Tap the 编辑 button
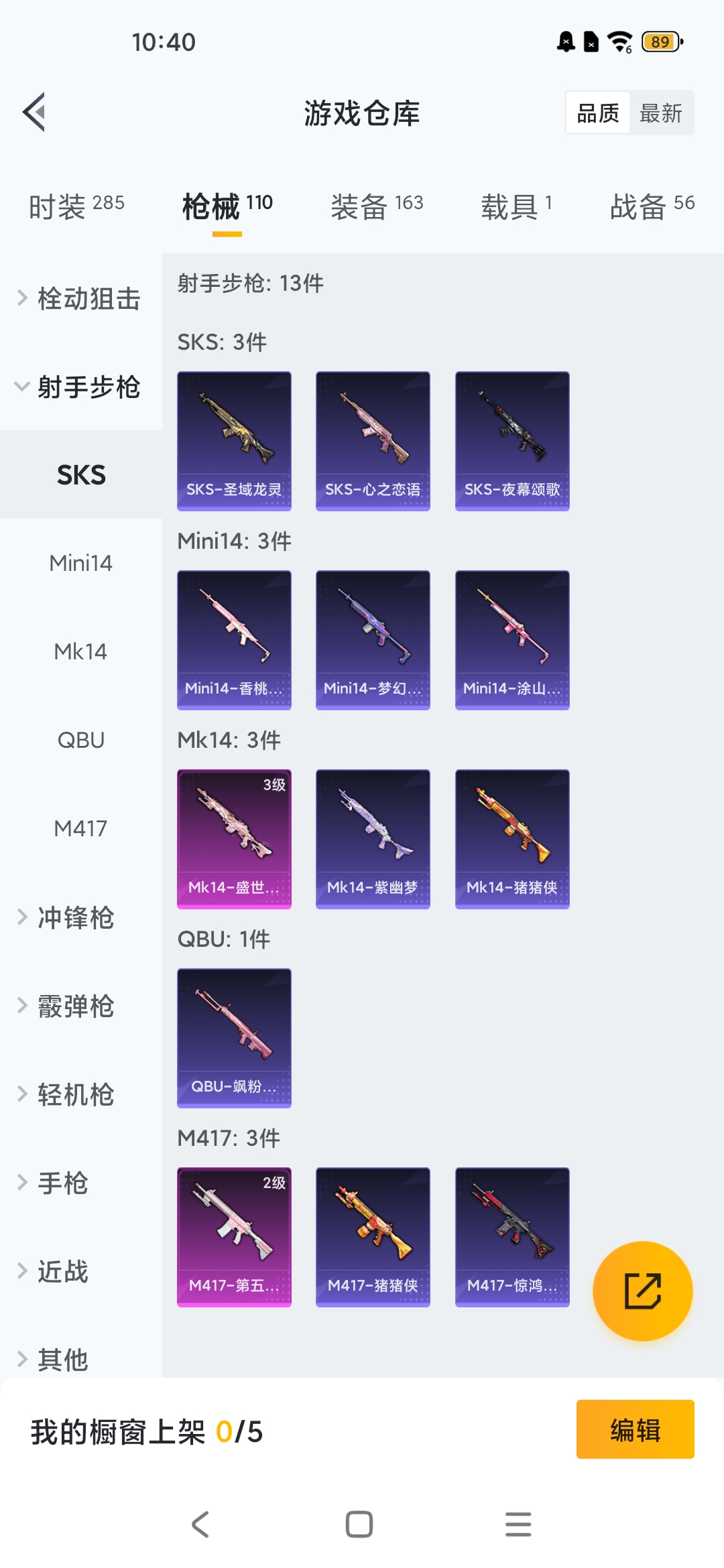The width and height of the screenshot is (724, 1568). tap(635, 1429)
